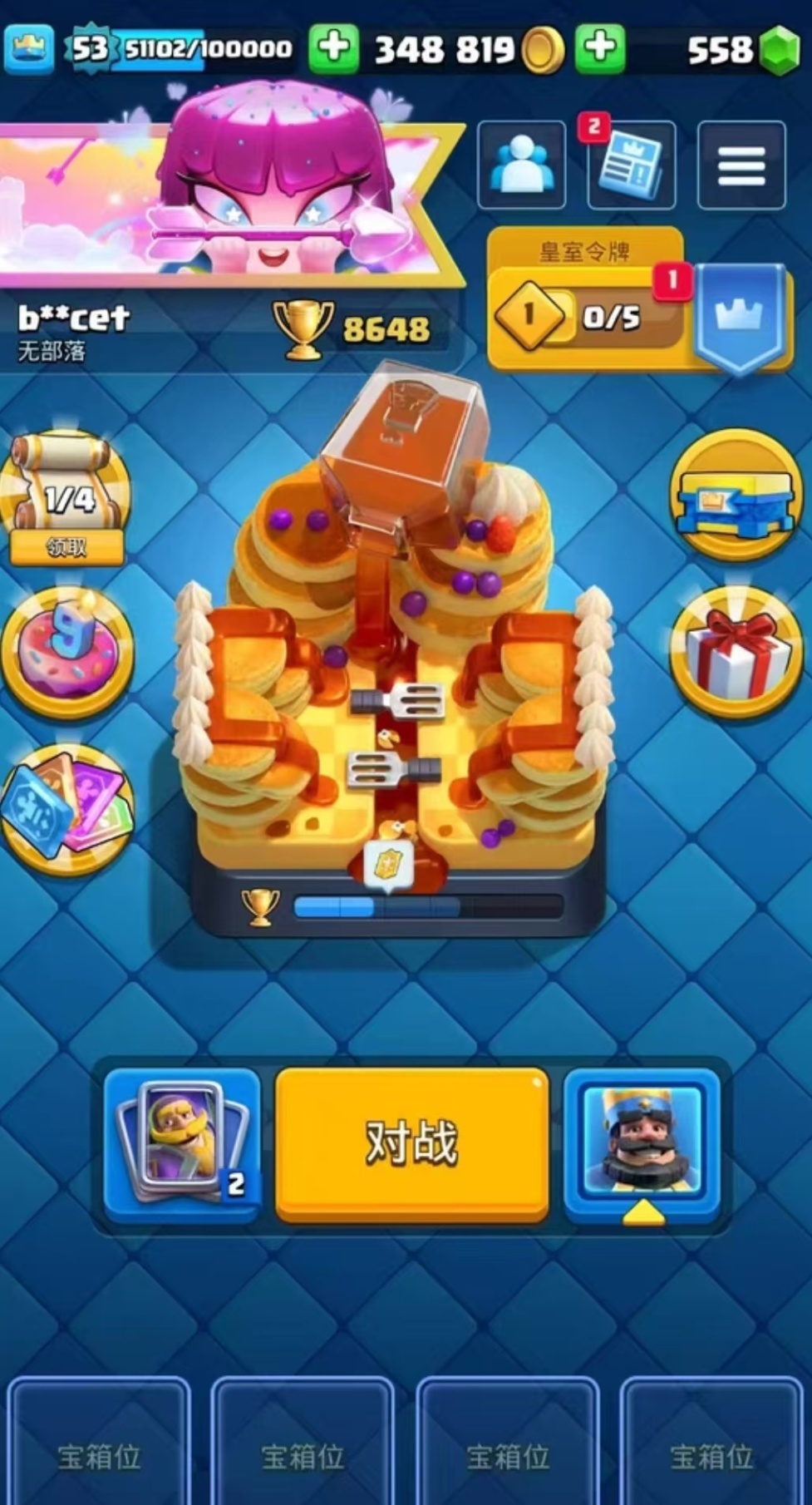Open the news feed icon
This screenshot has width=812, height=1505.
[x=631, y=165]
